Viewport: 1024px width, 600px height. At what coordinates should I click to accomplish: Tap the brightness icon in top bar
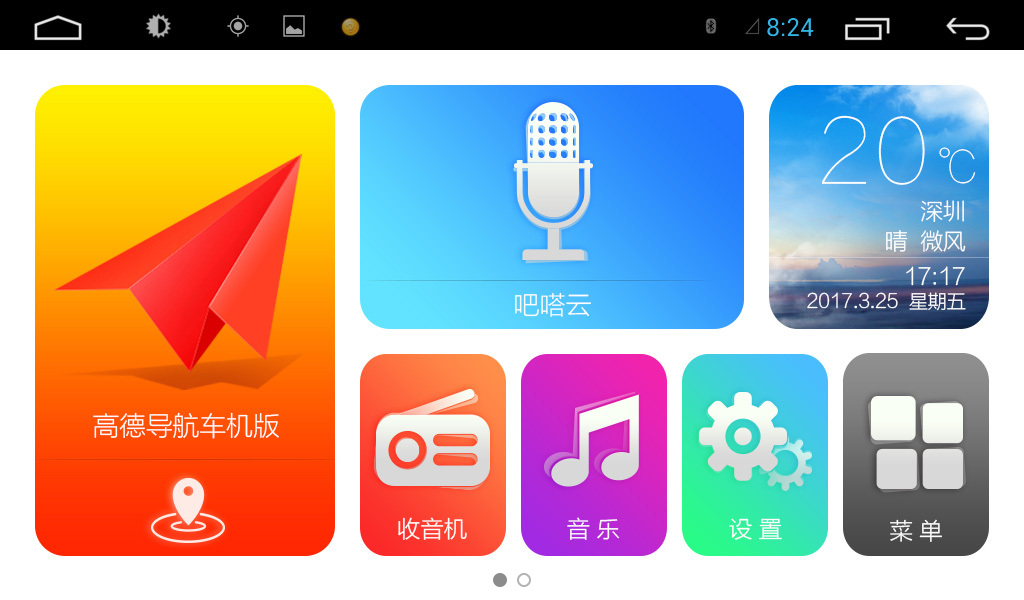158,27
